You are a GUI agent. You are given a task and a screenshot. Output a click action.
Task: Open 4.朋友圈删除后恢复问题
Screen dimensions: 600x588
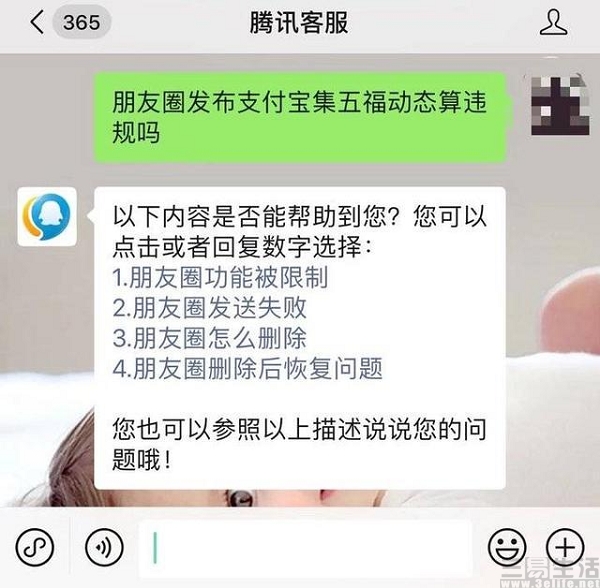coord(247,368)
